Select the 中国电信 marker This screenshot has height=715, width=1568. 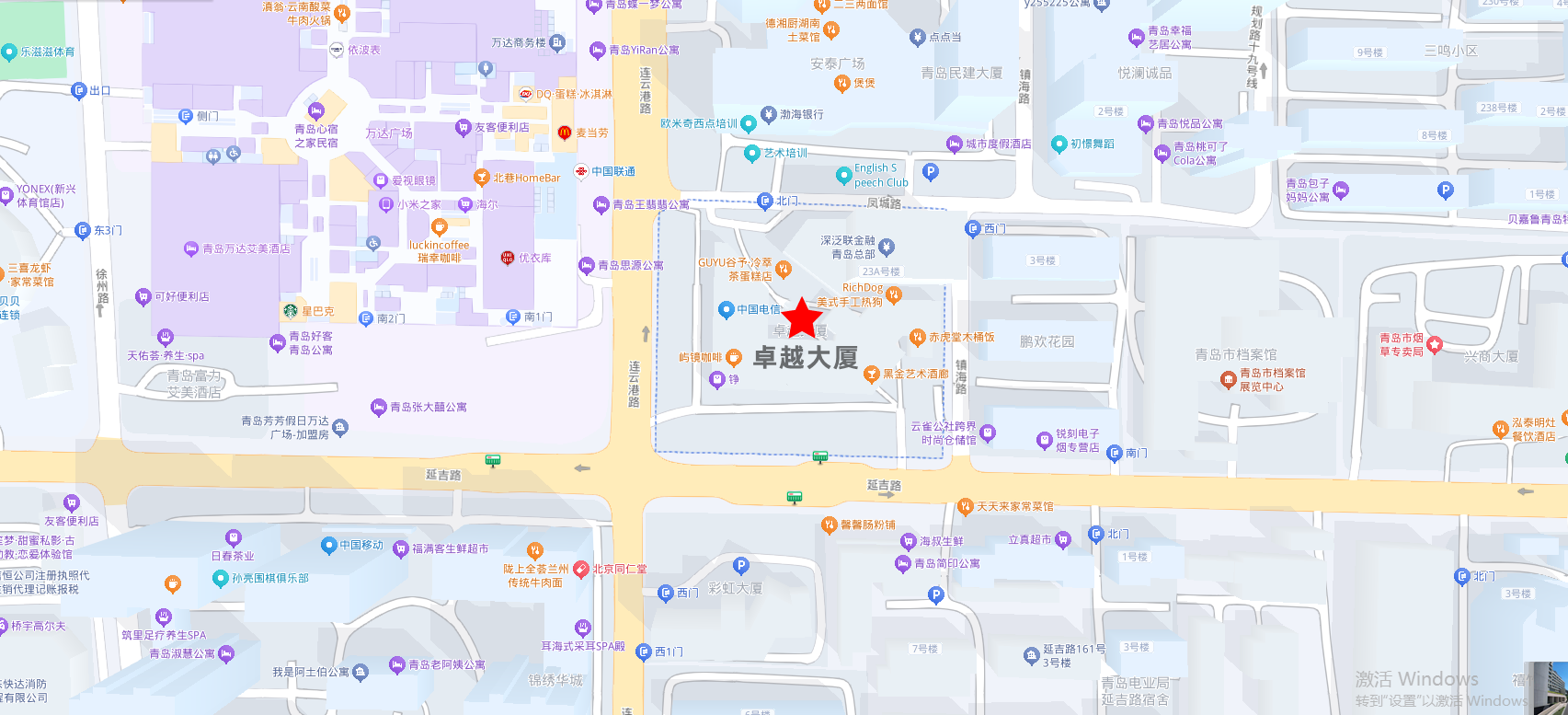click(727, 309)
